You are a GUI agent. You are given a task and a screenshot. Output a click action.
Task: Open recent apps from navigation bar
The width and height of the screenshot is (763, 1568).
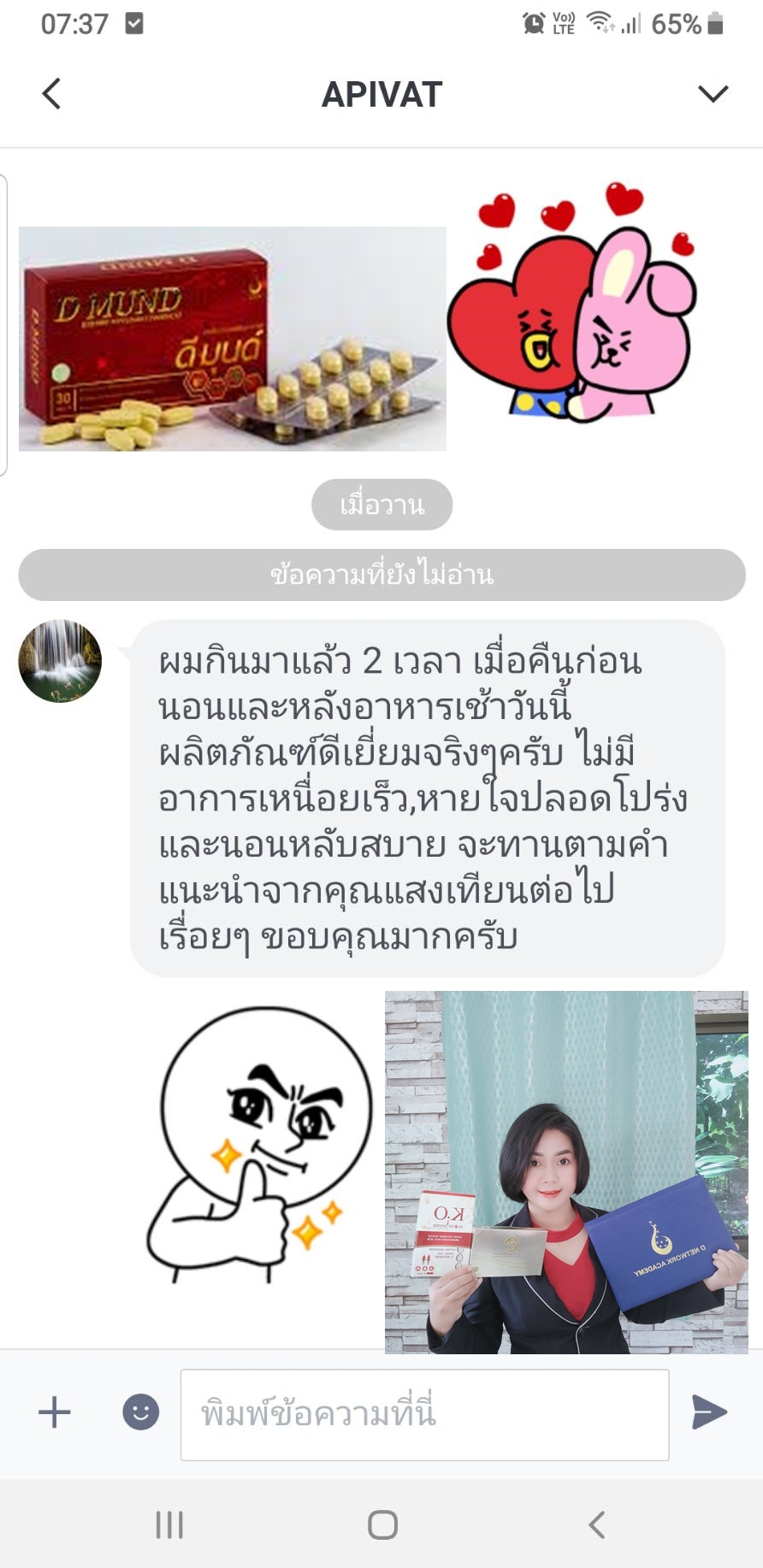coord(169,1524)
